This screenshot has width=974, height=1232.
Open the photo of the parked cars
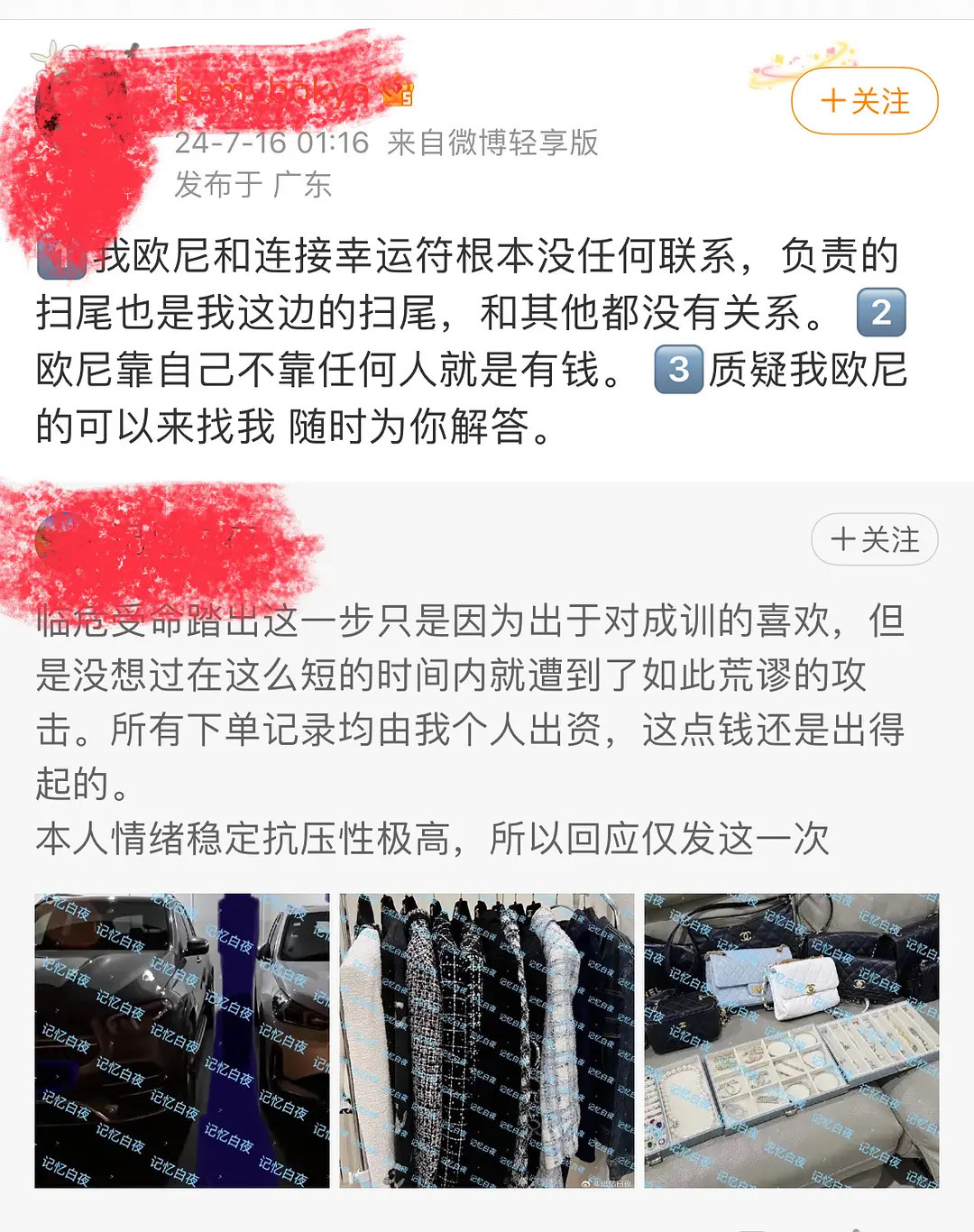point(182,1040)
